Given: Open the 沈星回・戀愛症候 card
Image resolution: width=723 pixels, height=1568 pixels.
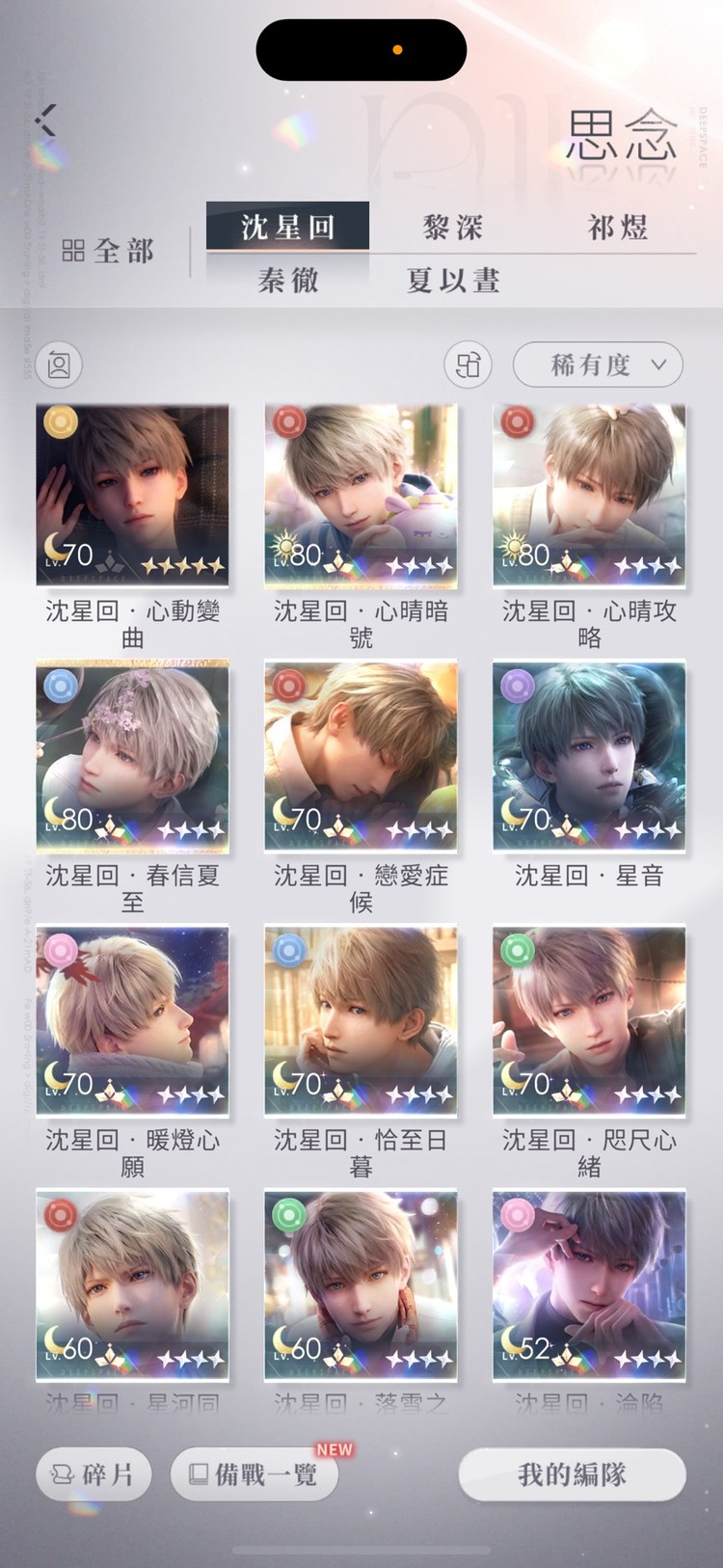Looking at the screenshot, I should pos(361,758).
